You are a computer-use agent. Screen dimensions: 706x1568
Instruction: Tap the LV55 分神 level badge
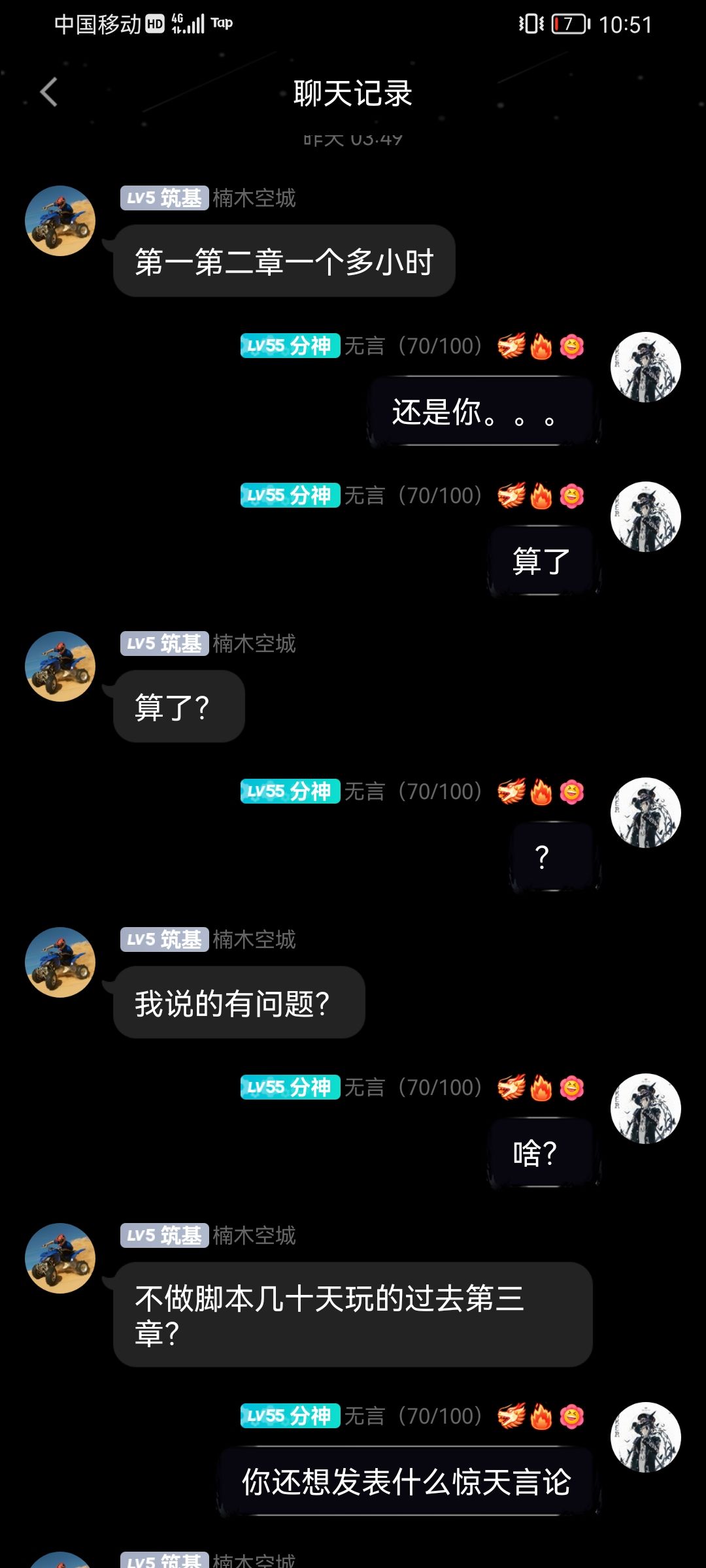(290, 346)
